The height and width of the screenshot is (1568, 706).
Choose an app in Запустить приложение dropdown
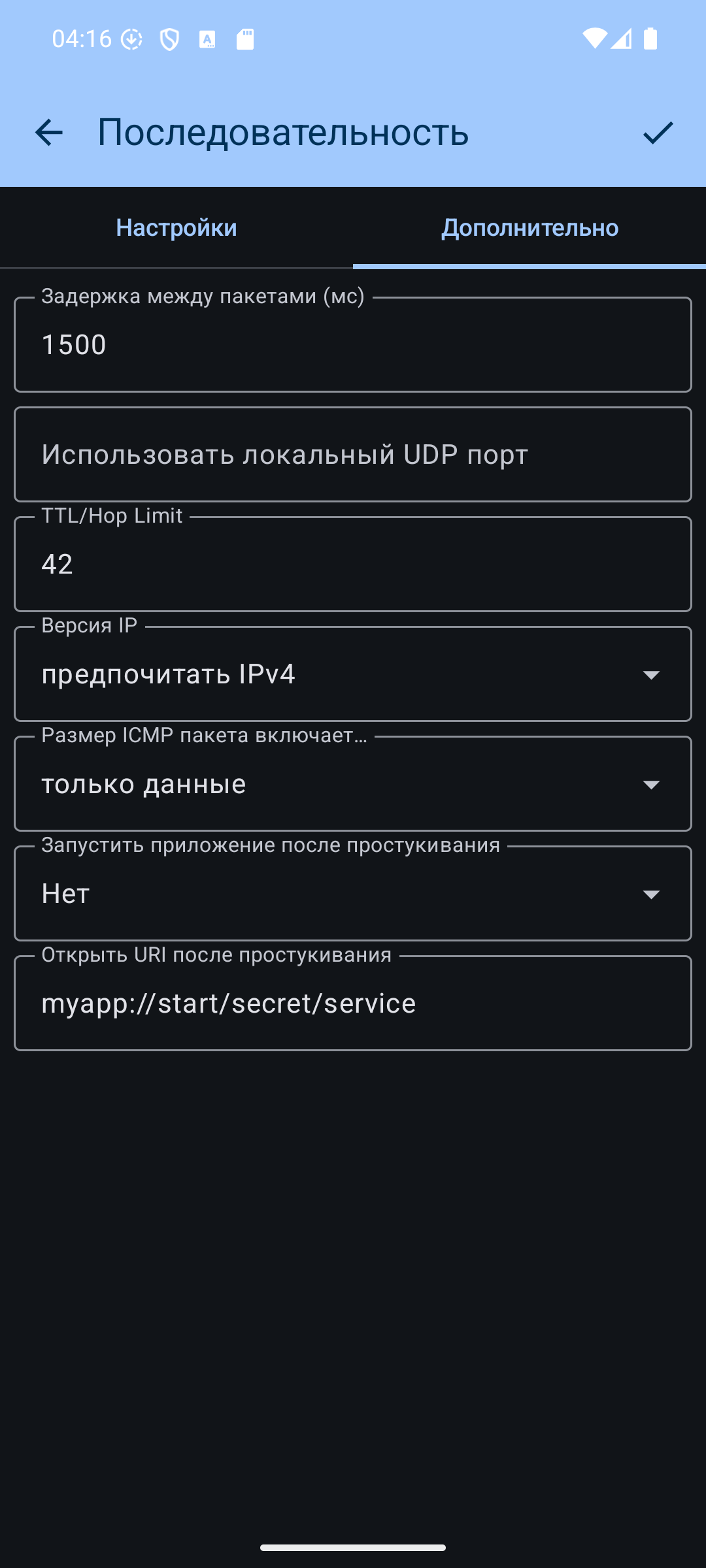(x=353, y=894)
